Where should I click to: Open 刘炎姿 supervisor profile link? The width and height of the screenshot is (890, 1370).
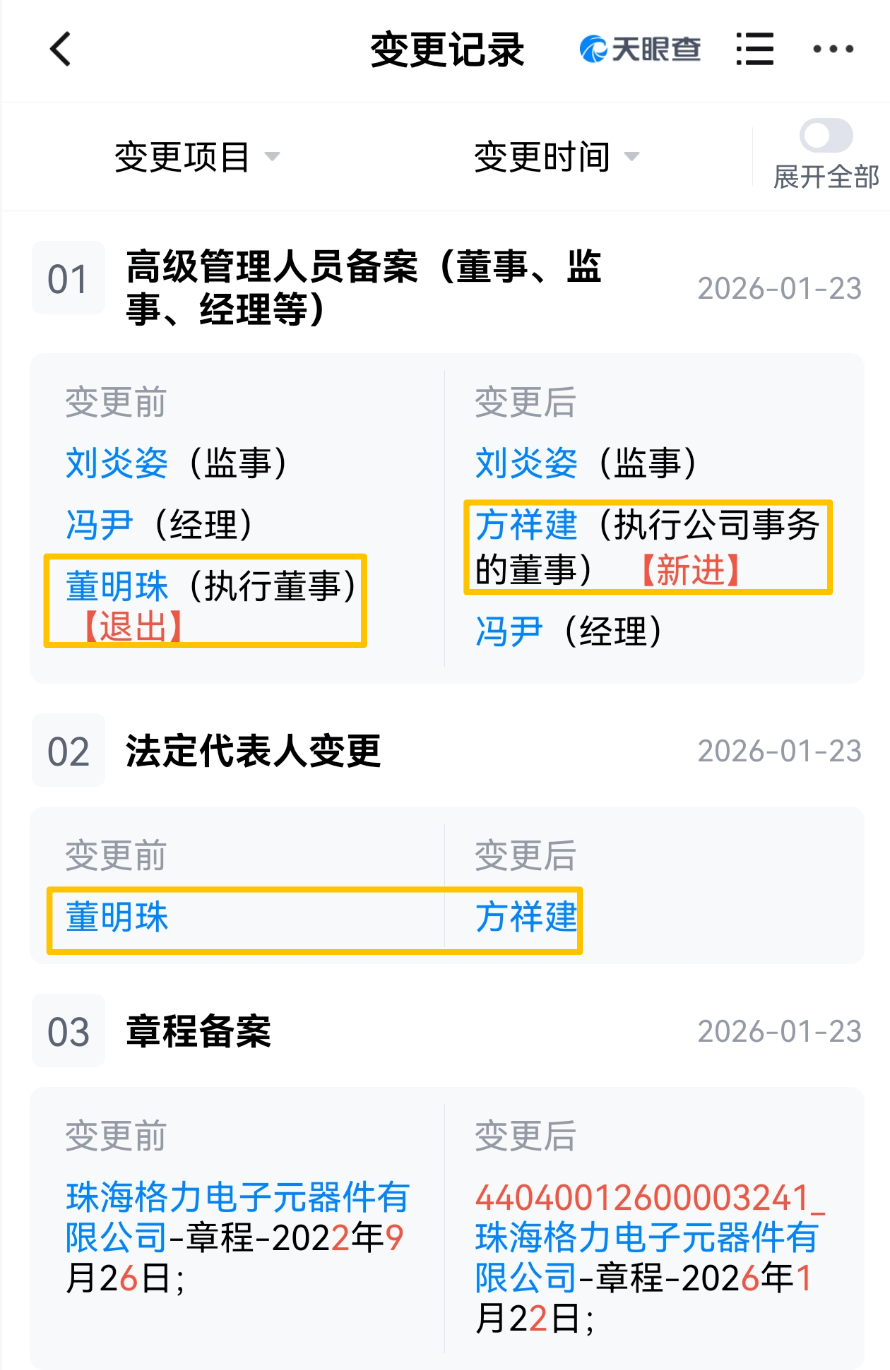(x=117, y=463)
